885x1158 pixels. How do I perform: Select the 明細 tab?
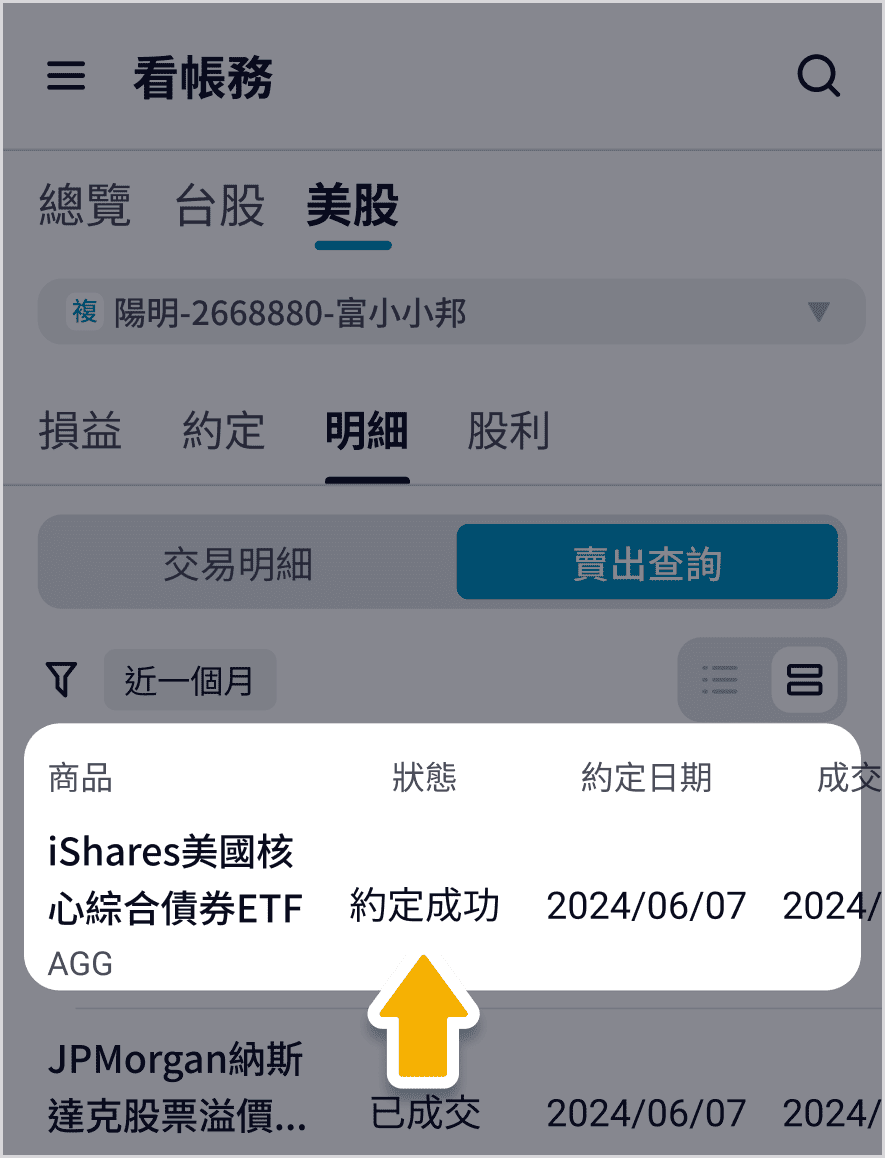(x=366, y=432)
